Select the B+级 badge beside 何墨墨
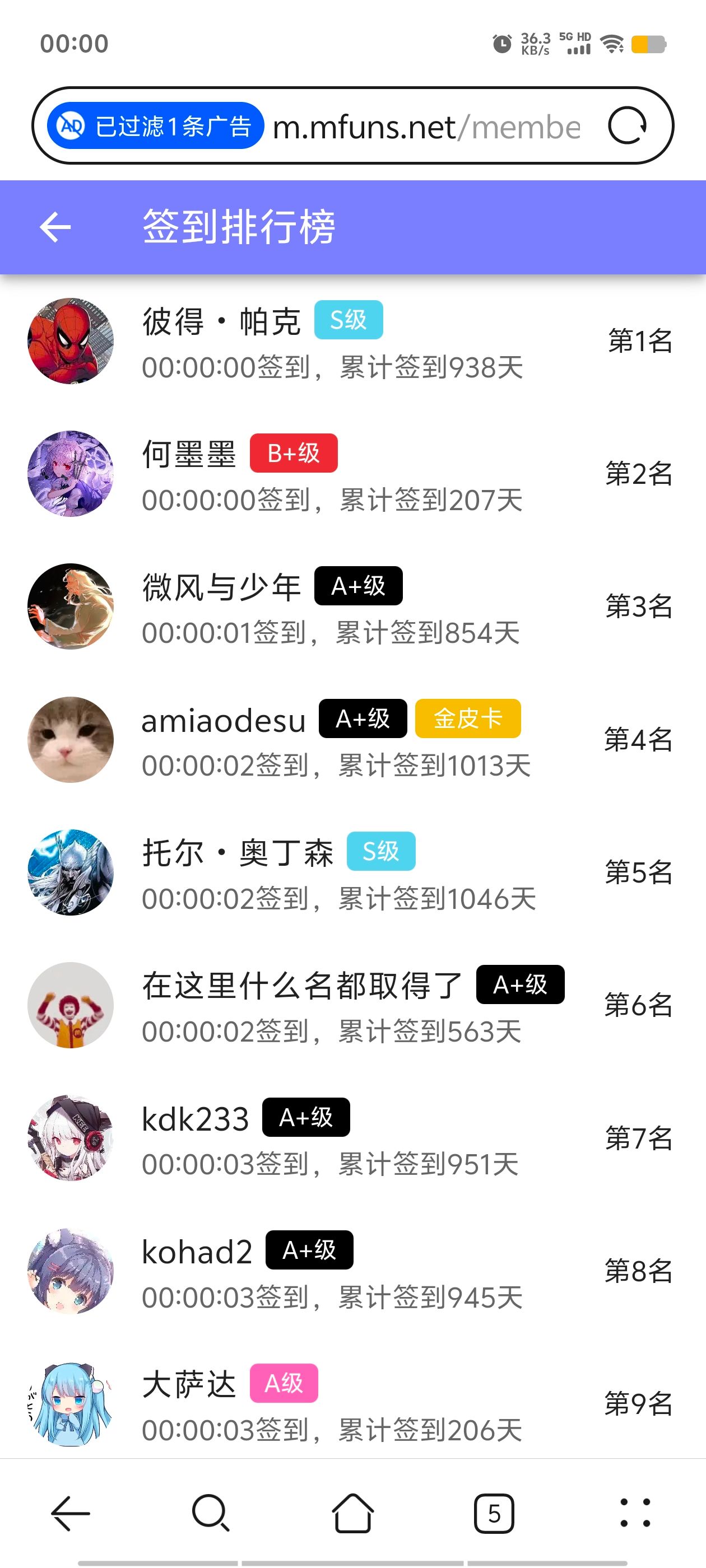Screen dimensions: 706x1568 click(x=295, y=453)
